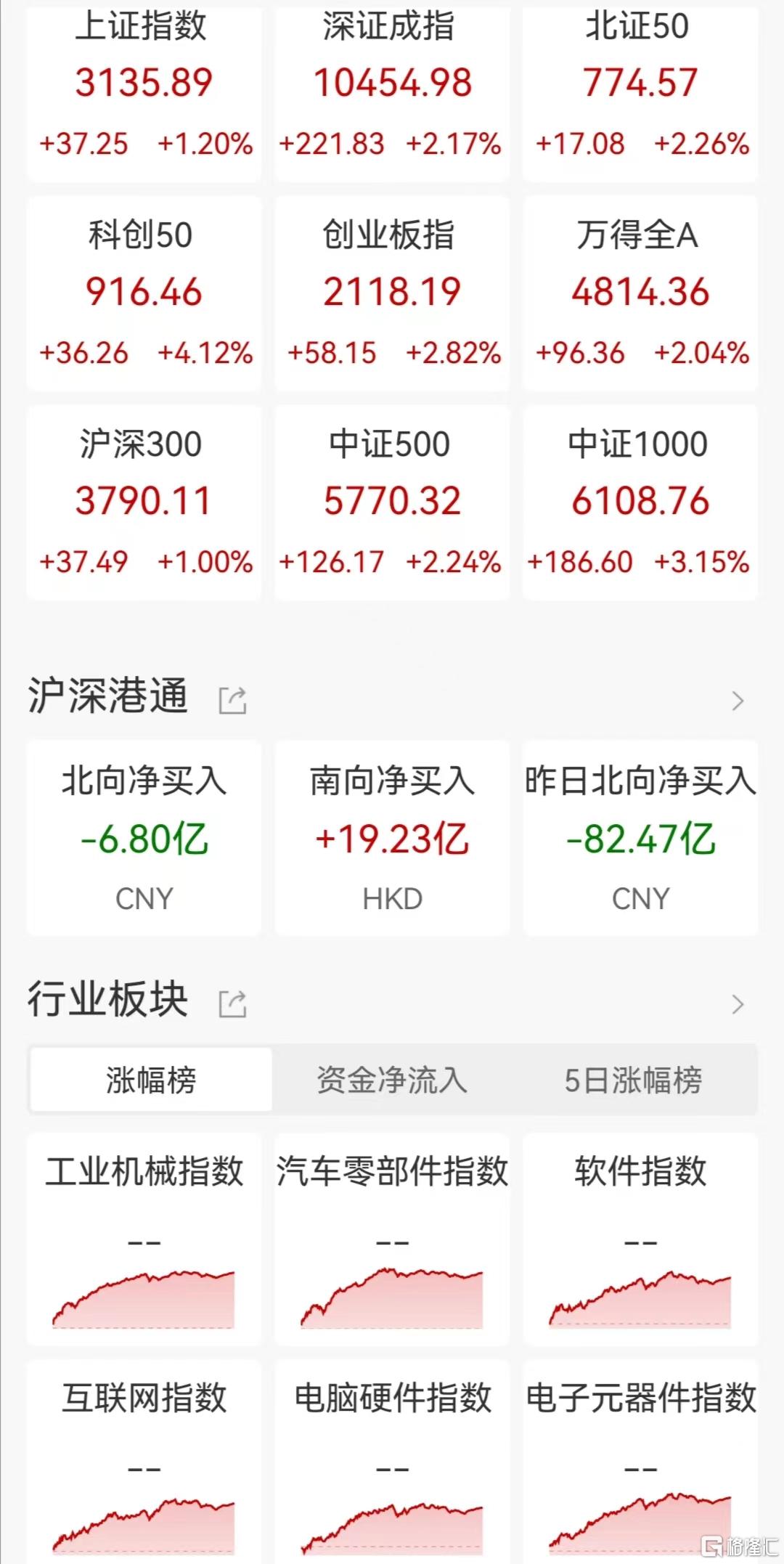View 创业板指 index details
784x1564 pixels.
pyautogui.click(x=392, y=293)
